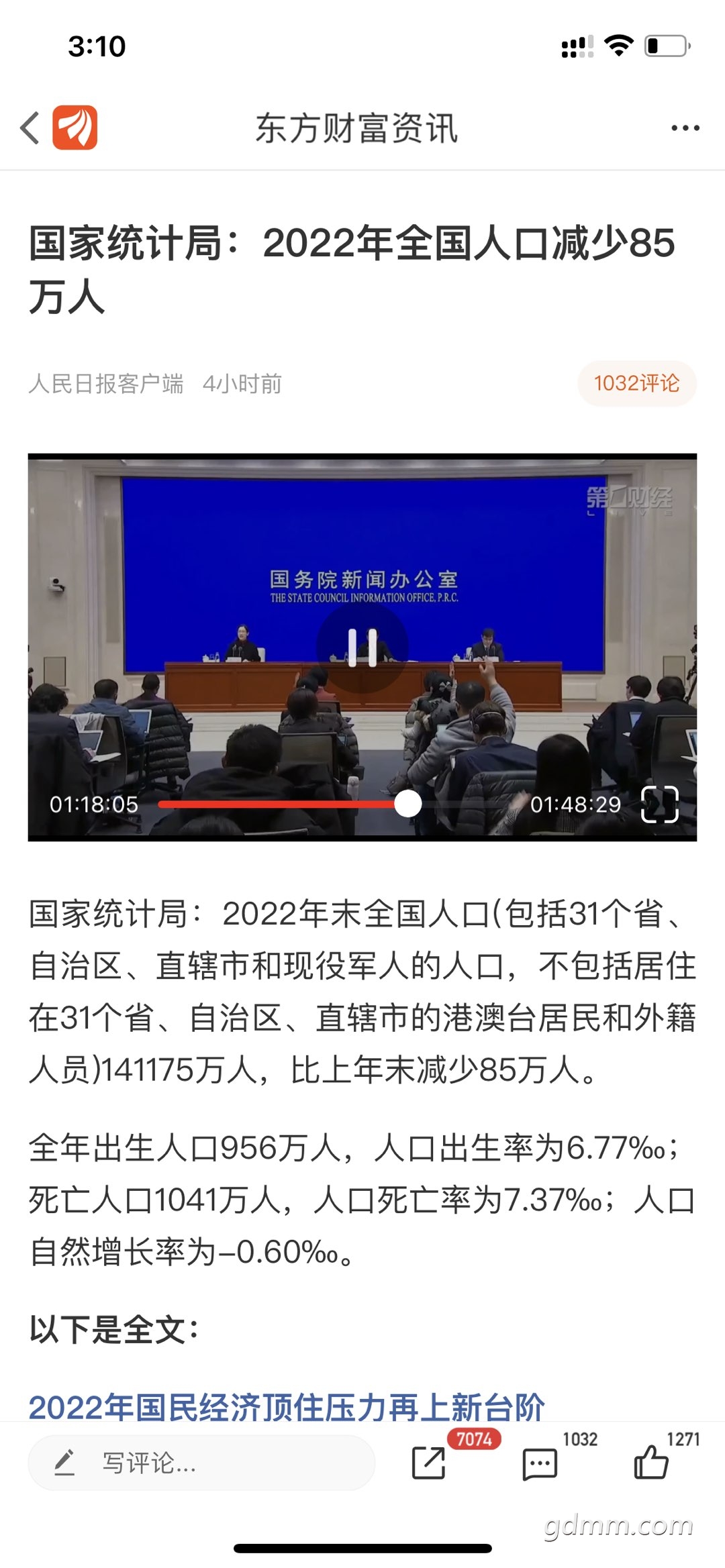Pause the press conference video
The height and width of the screenshot is (1568, 725).
pyautogui.click(x=362, y=647)
